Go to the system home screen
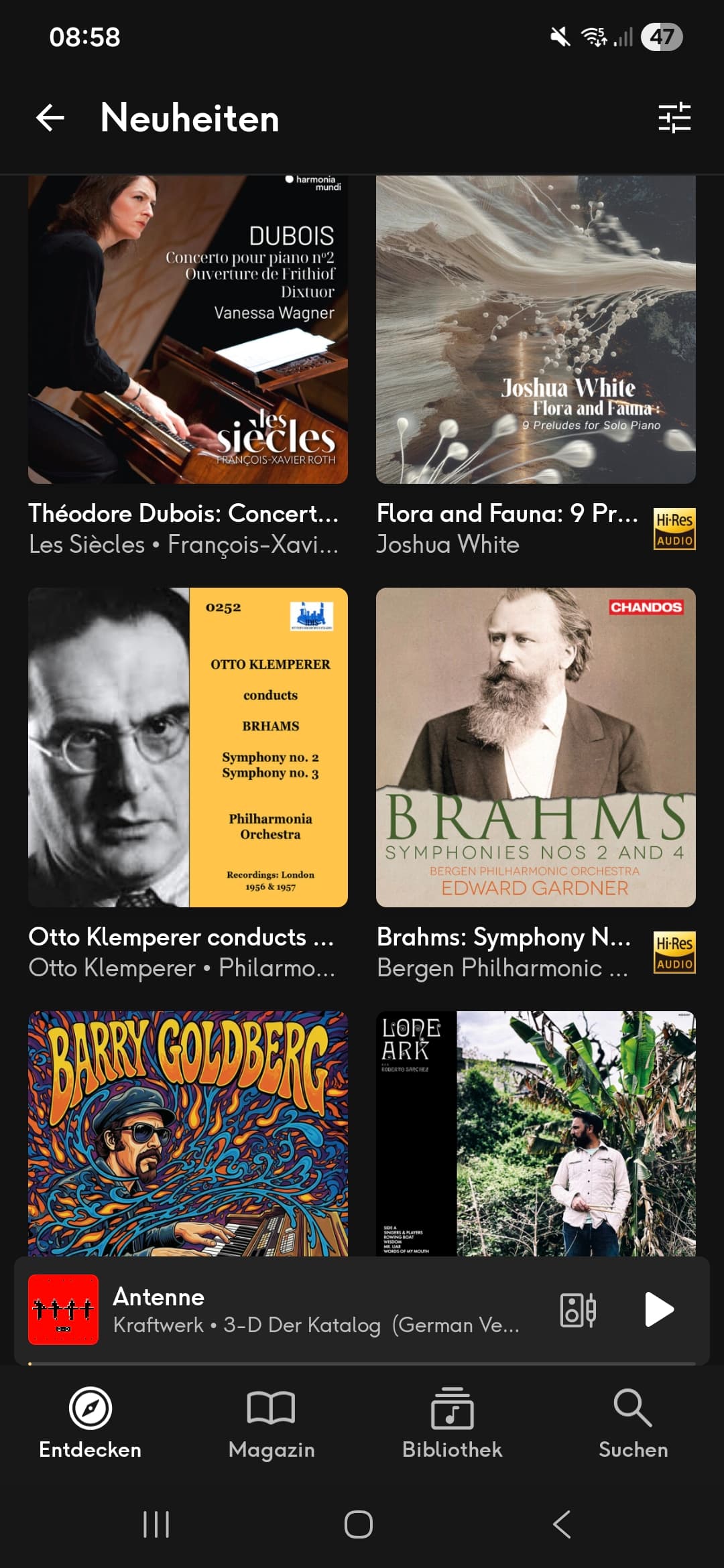This screenshot has width=724, height=1568. (359, 1524)
